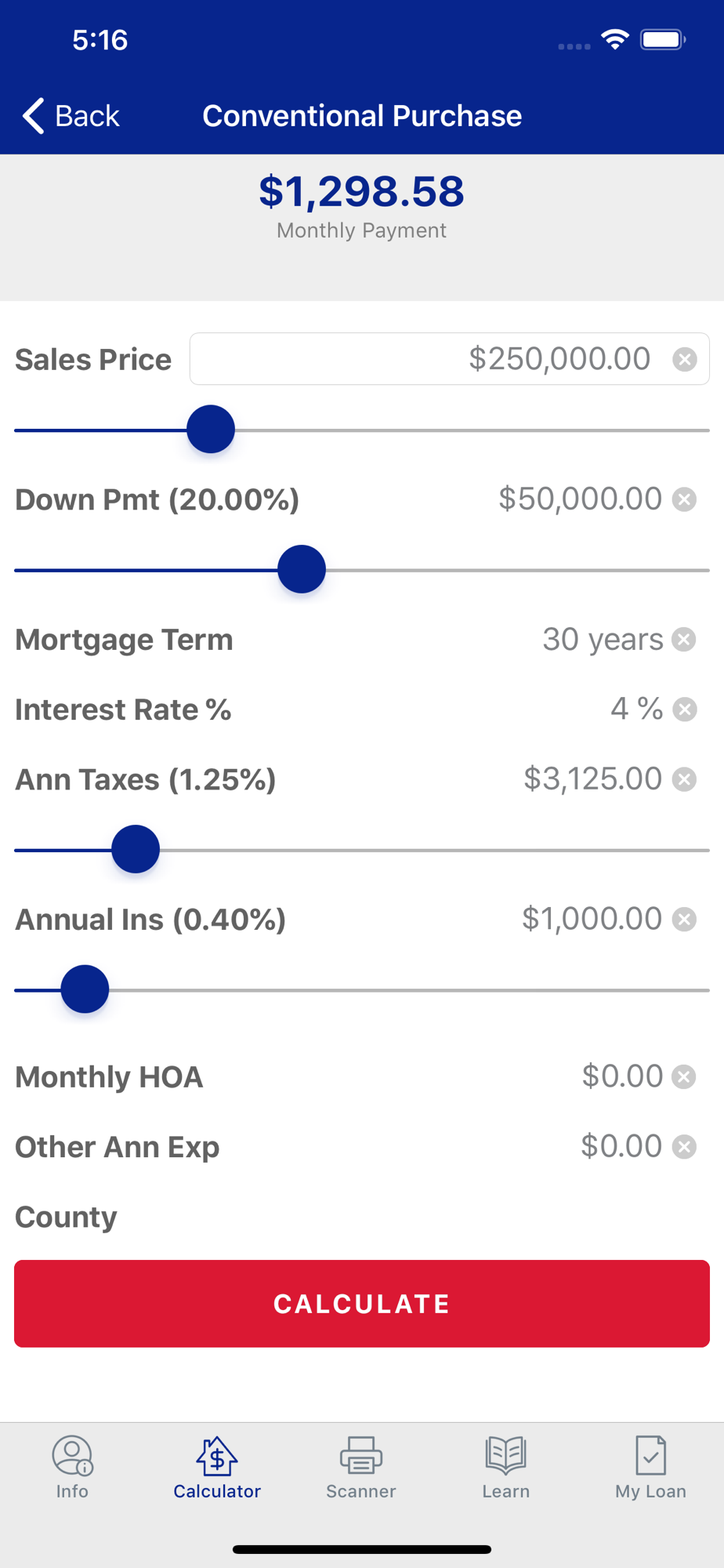Tap the Sales Price slider knob
Image resolution: width=724 pixels, height=1568 pixels.
[x=211, y=430]
